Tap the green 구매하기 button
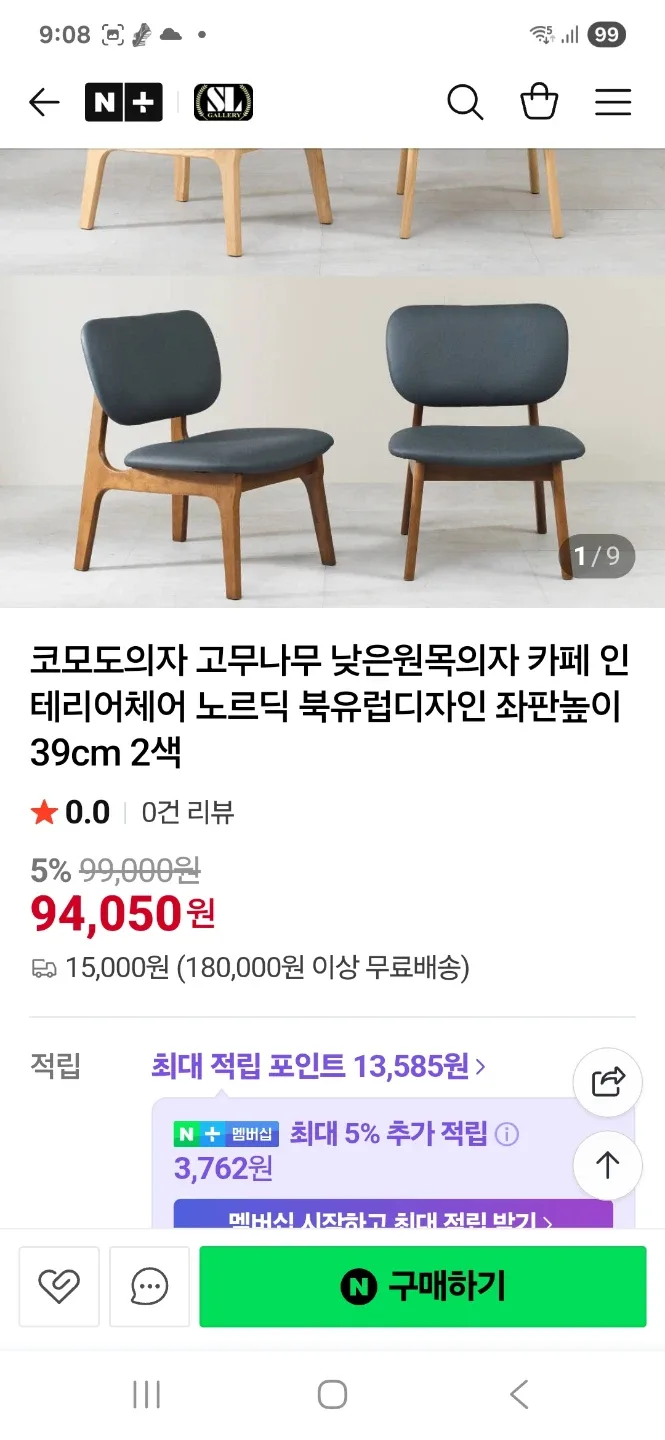Viewport: 665px width, 1440px height. point(422,1287)
